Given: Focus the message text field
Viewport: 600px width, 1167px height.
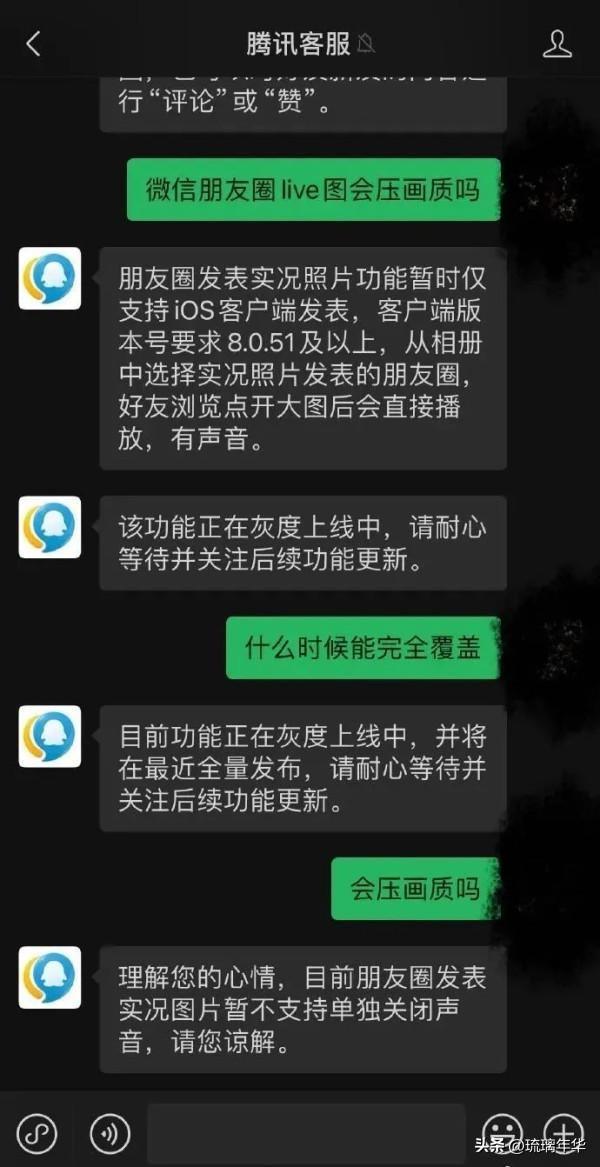Looking at the screenshot, I should point(306,1133).
